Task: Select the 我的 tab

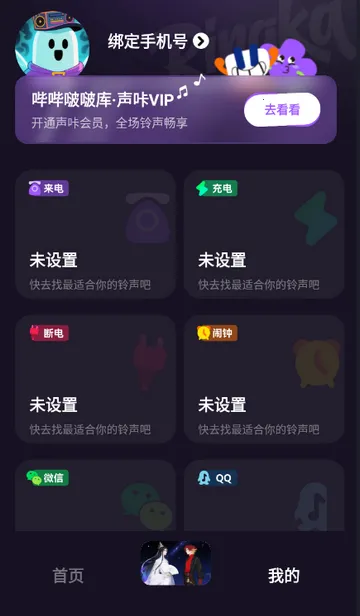Action: 284,576
